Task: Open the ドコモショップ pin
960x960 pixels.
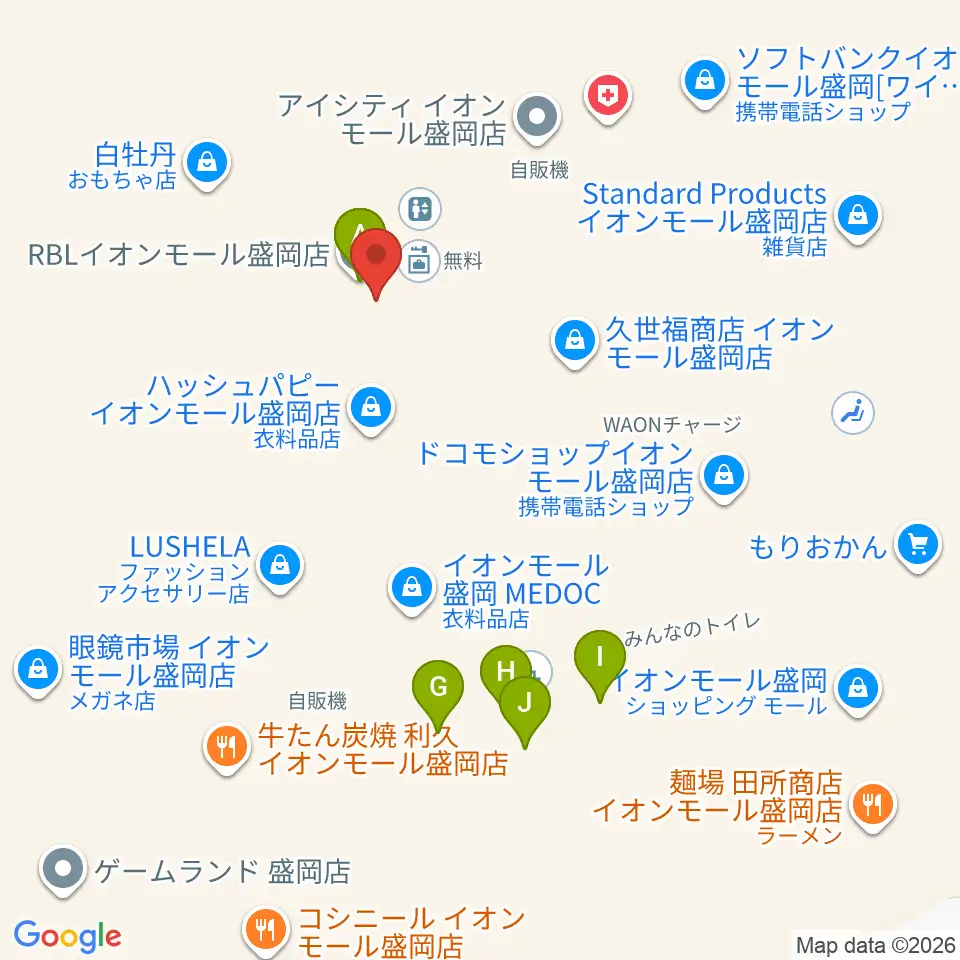Action: coord(724,477)
